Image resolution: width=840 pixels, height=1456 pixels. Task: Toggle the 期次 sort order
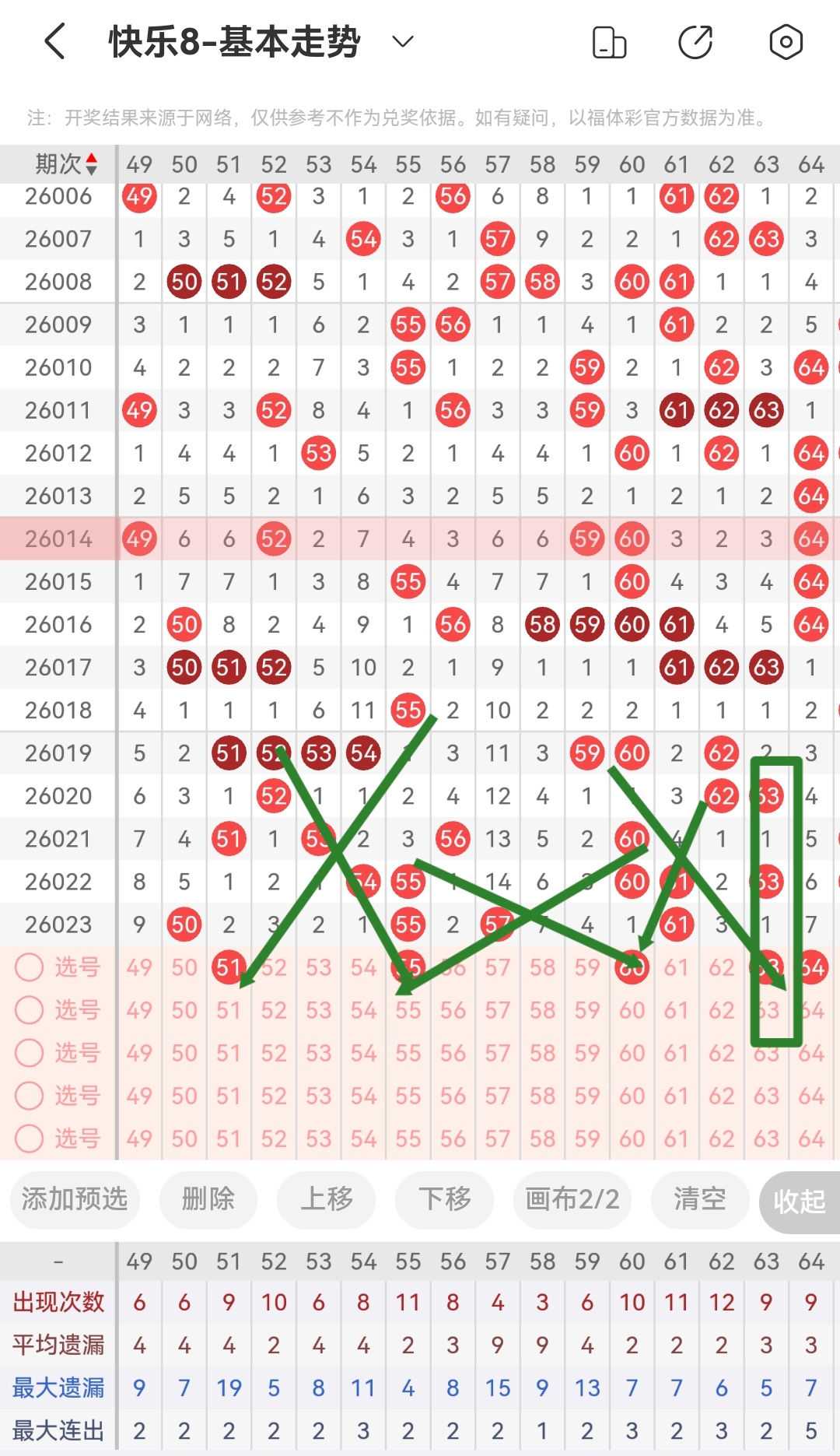66,164
